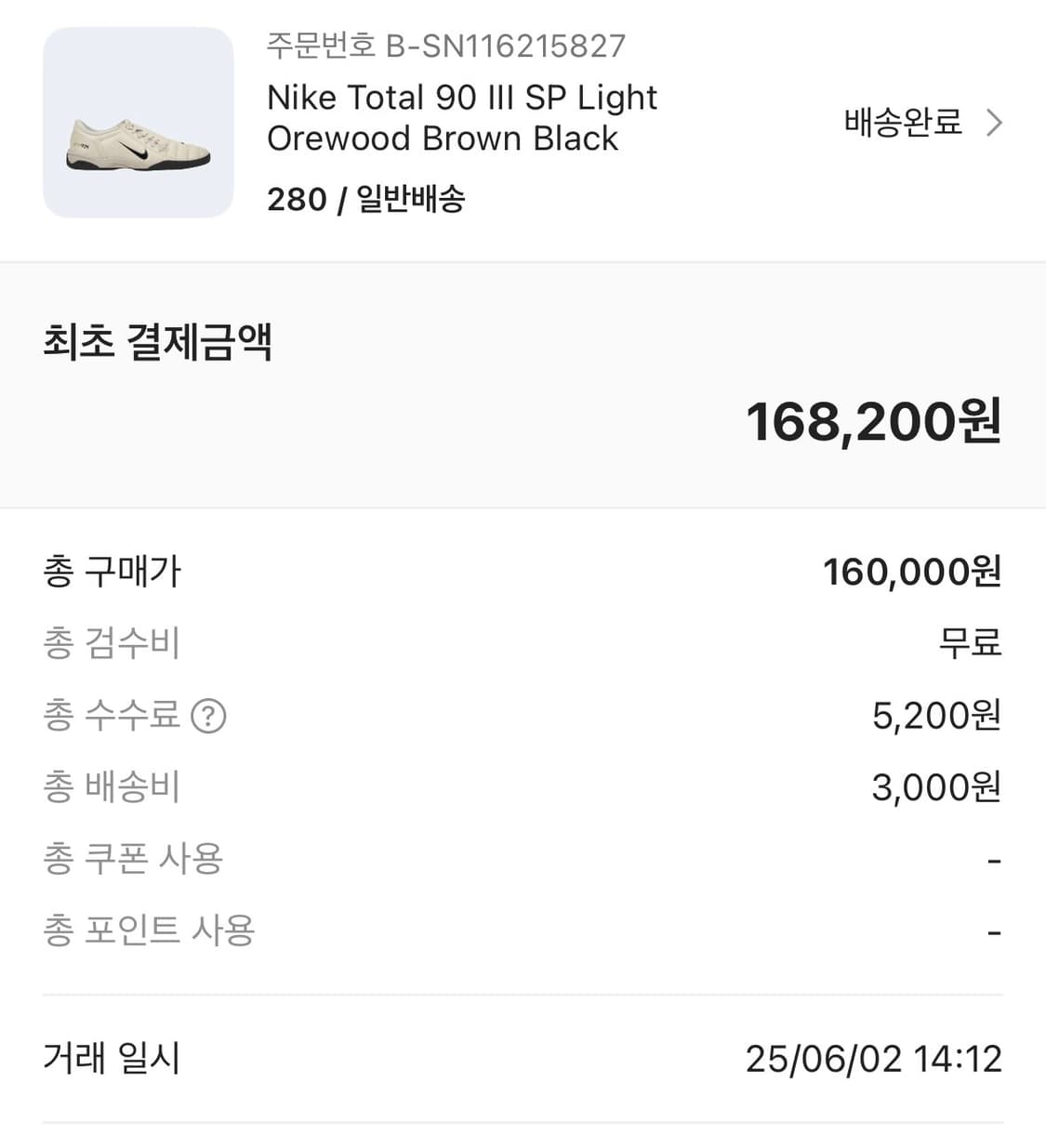The height and width of the screenshot is (1148, 1046).
Task: Click the 168,200원 total payment amount
Action: point(876,423)
